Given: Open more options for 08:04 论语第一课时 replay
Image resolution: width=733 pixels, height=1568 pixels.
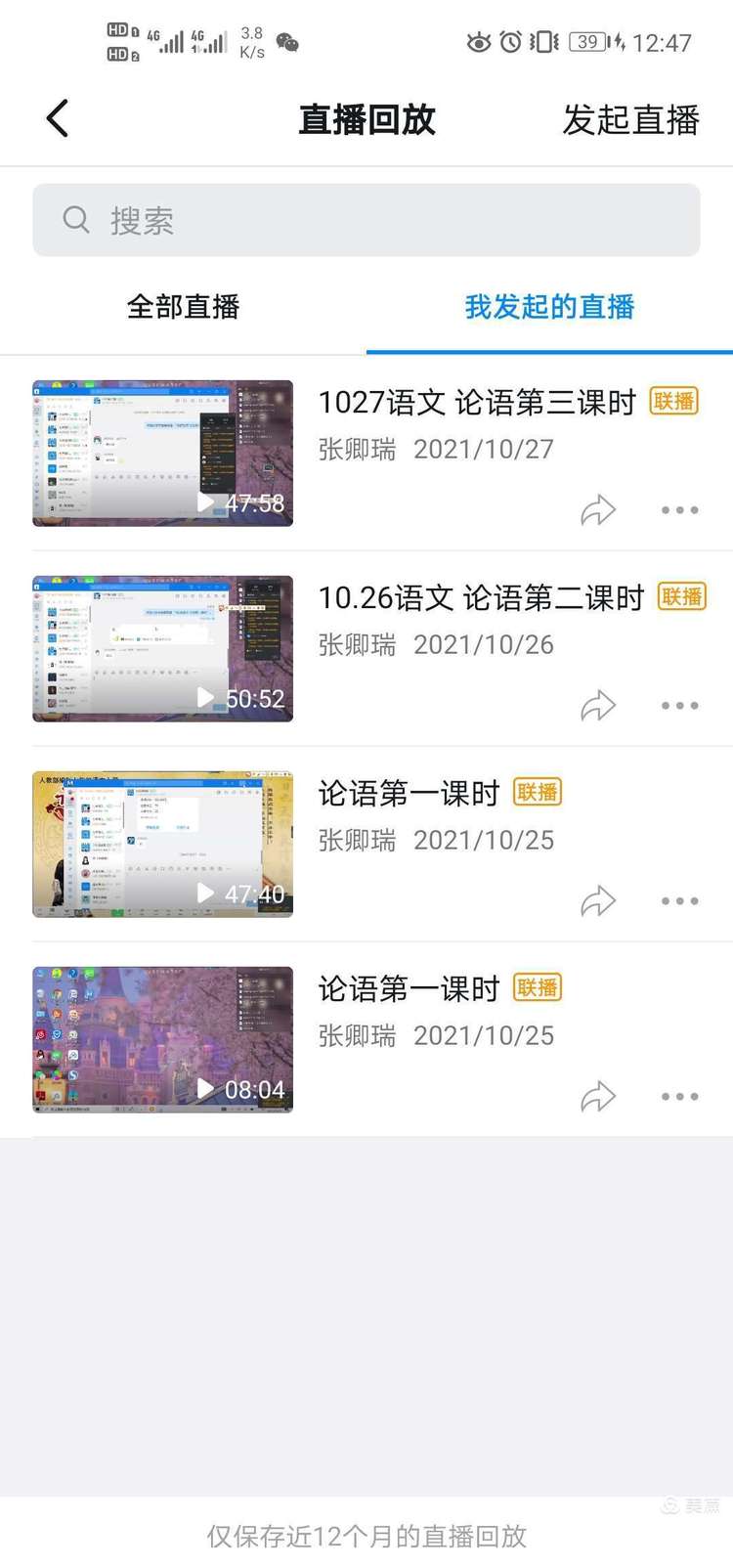Looking at the screenshot, I should [679, 1096].
